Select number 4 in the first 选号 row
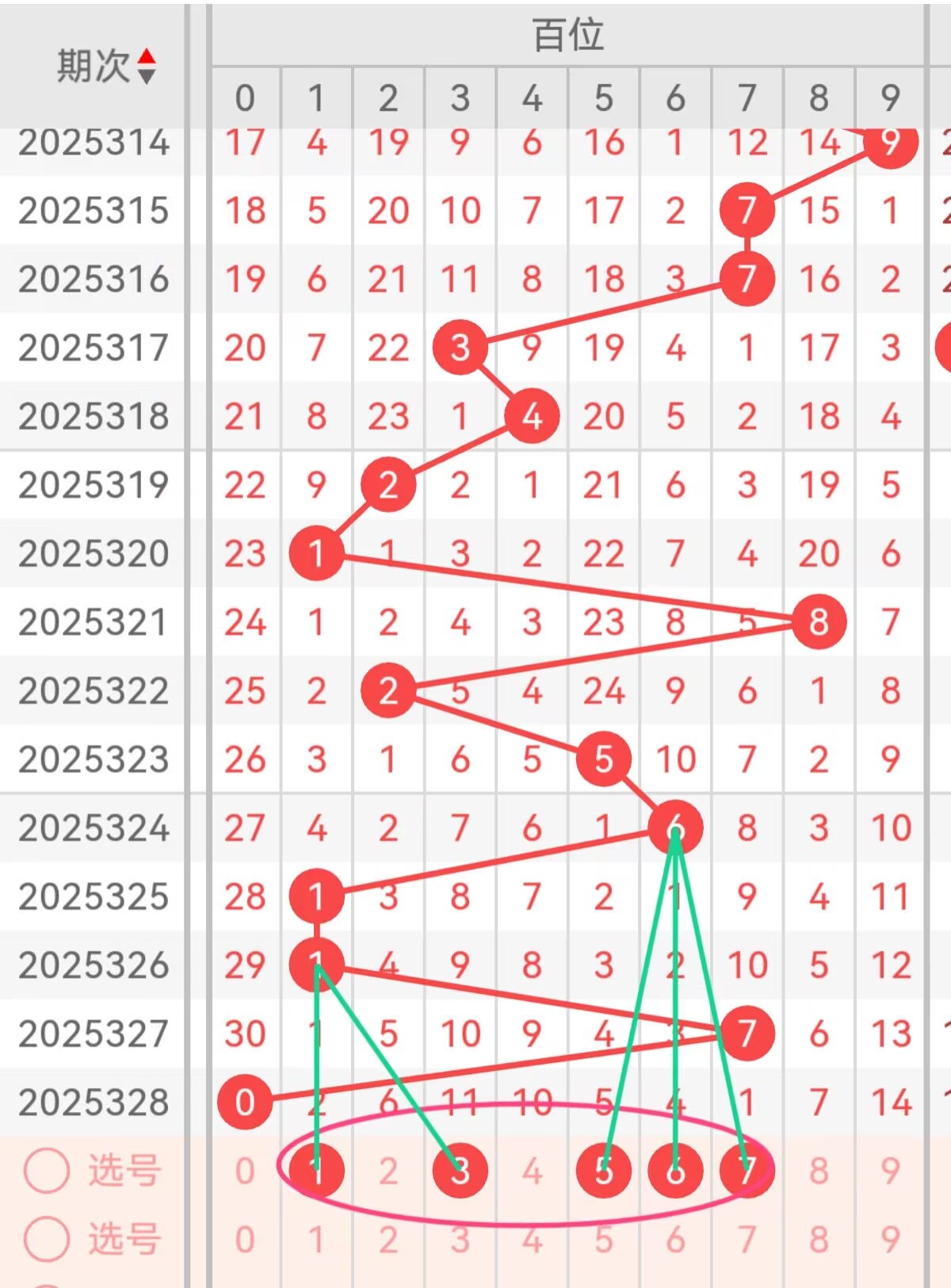 pos(532,1171)
